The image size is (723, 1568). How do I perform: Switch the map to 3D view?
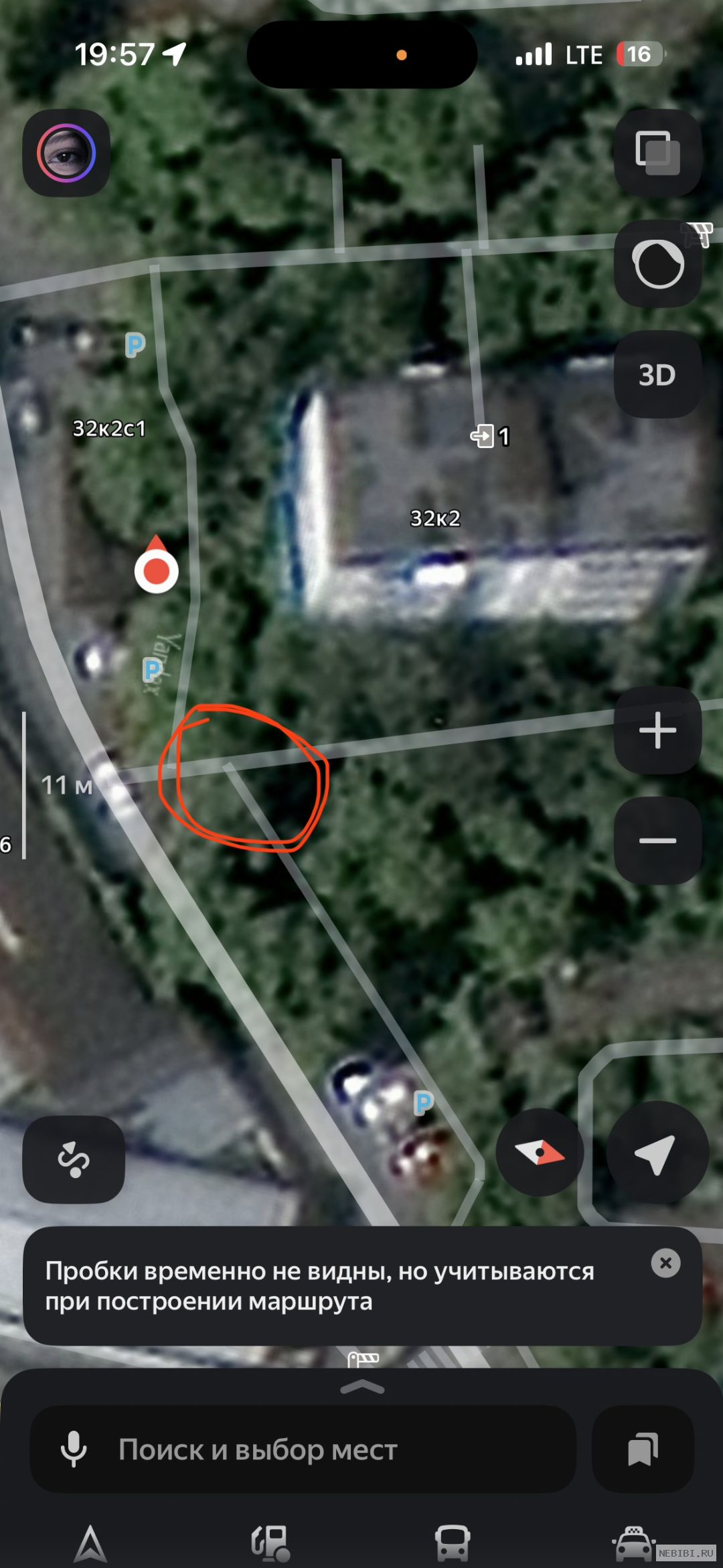pos(657,374)
